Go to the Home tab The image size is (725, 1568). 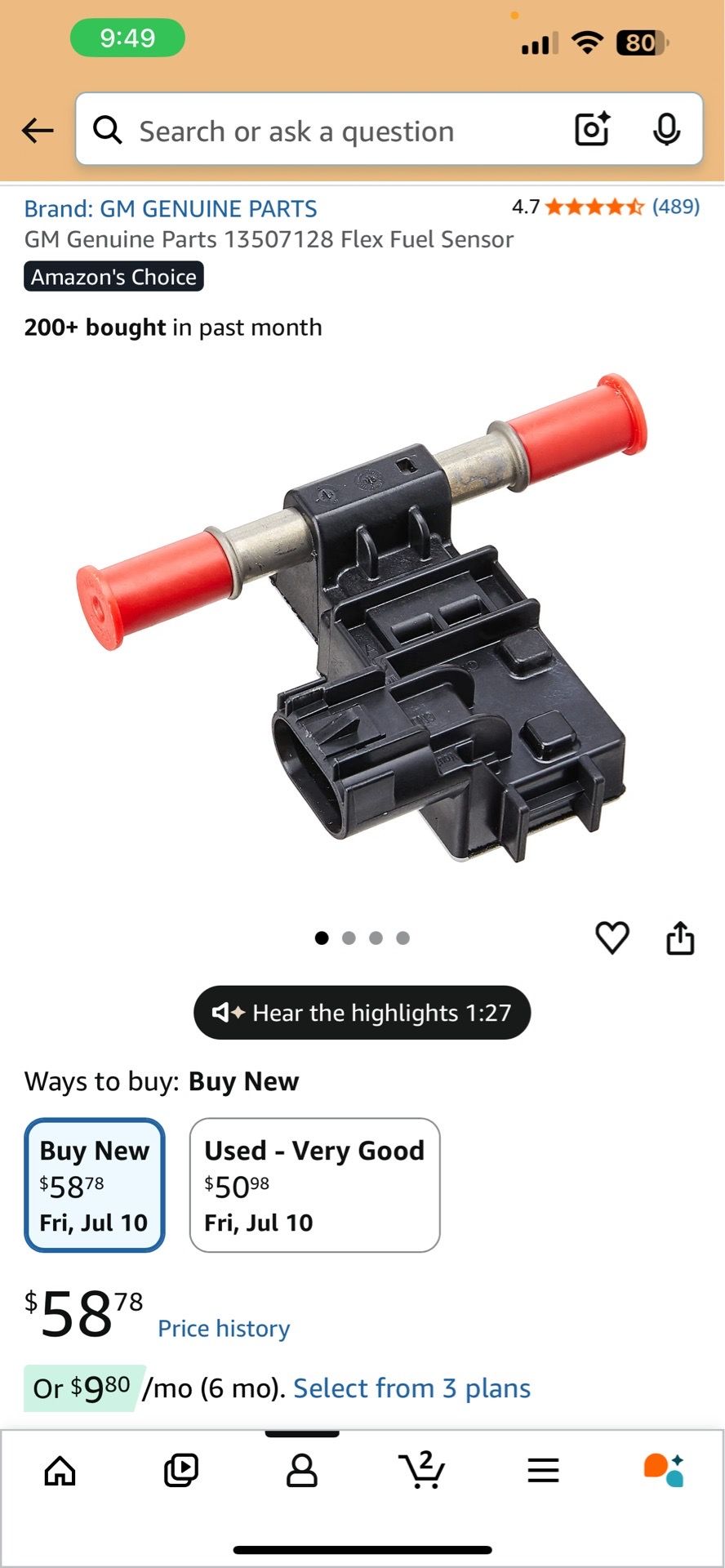pos(60,1471)
